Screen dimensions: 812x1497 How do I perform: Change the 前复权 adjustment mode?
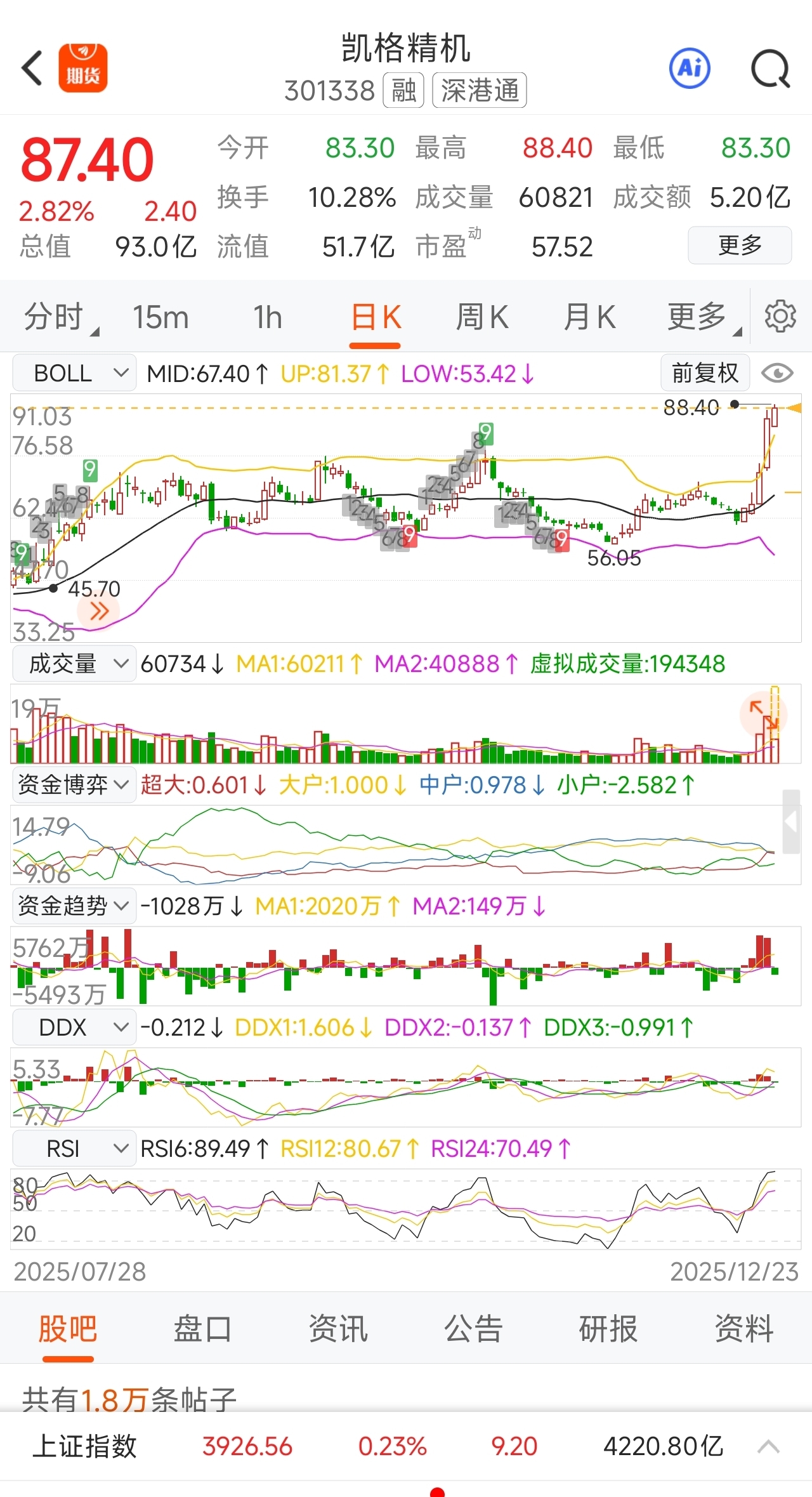pos(705,373)
